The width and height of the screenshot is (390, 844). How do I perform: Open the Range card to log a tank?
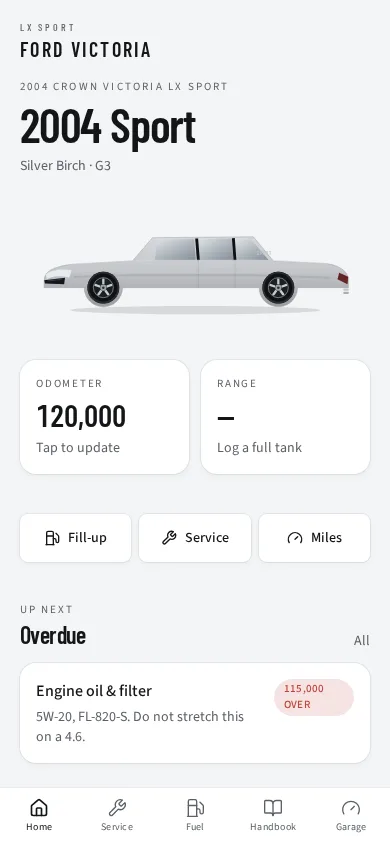[285, 417]
